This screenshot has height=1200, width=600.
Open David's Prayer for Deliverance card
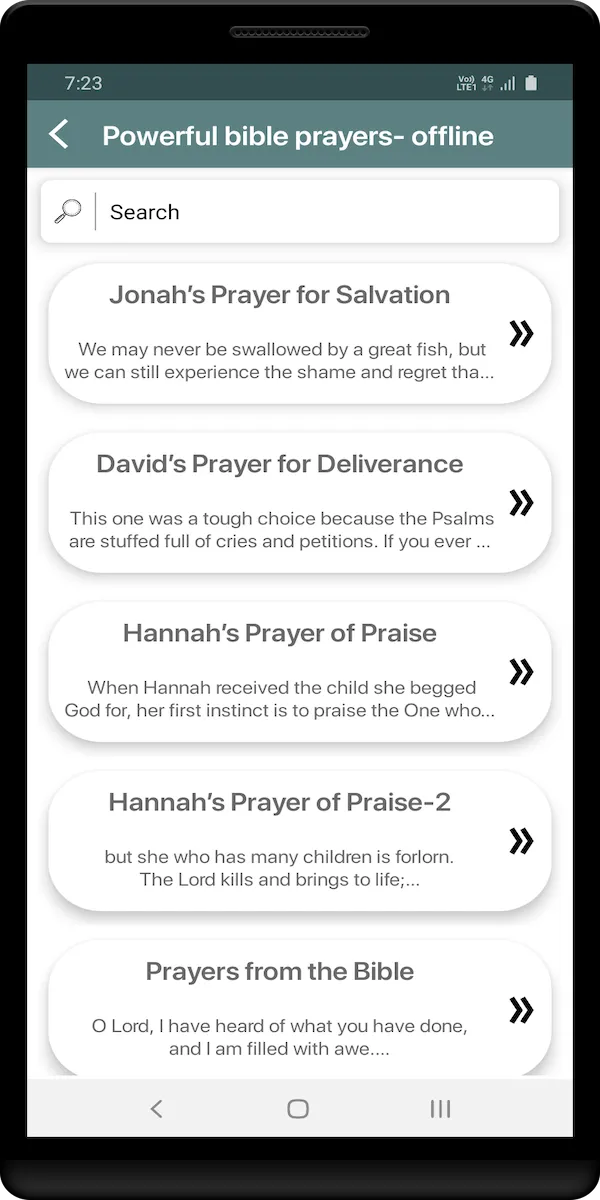click(x=299, y=502)
